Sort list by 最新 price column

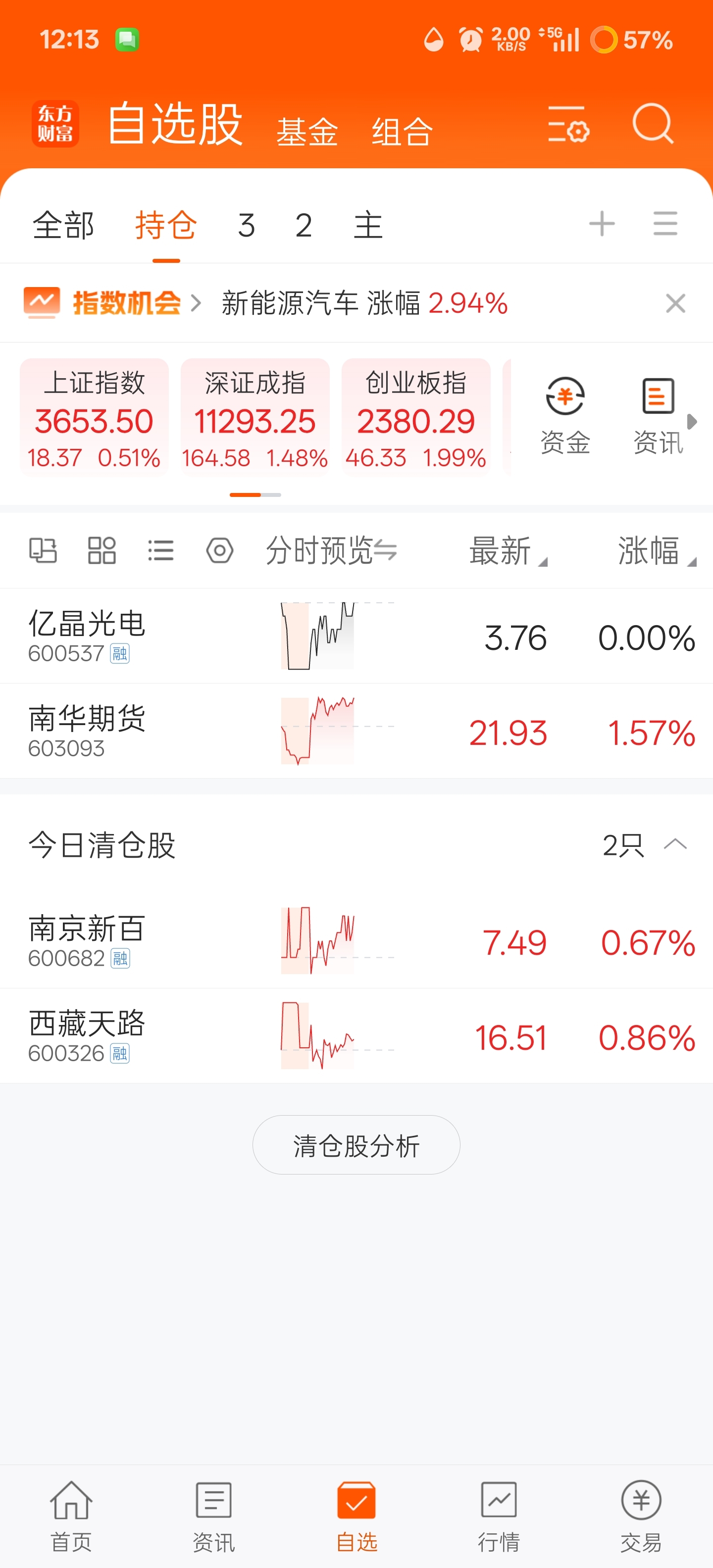(x=508, y=551)
